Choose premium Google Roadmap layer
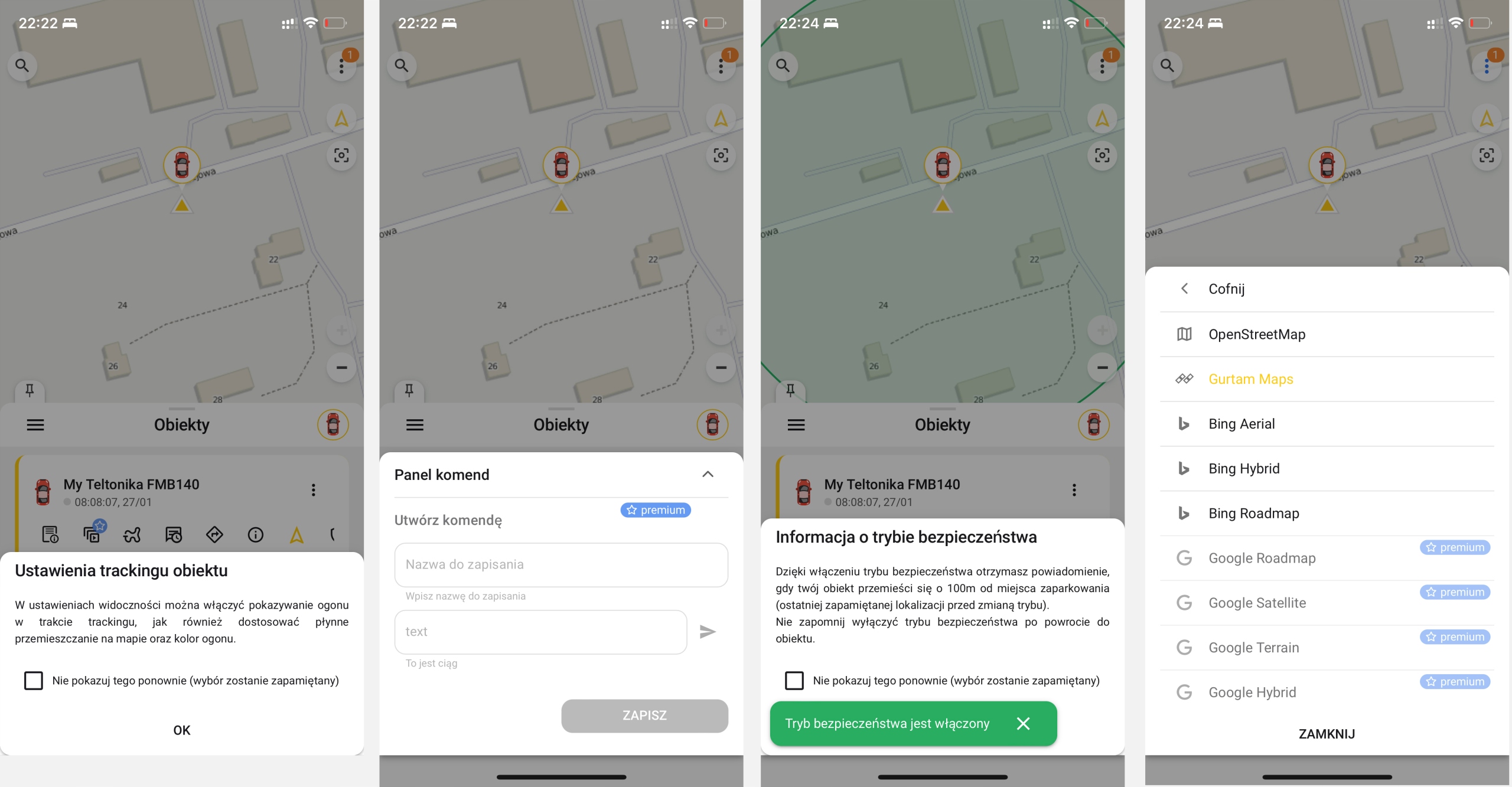 pyautogui.click(x=1262, y=558)
